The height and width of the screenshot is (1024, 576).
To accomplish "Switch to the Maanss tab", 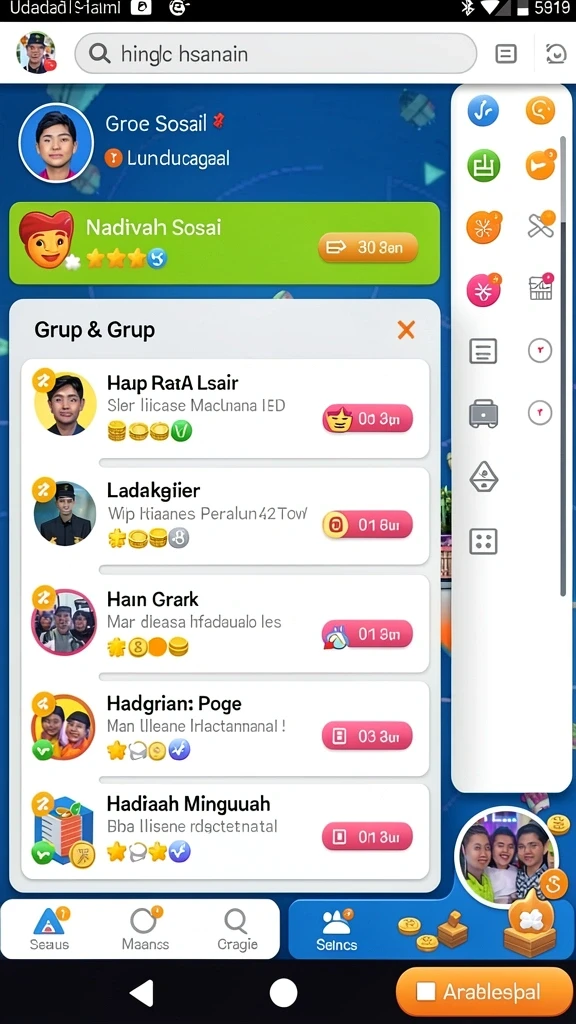I will point(145,929).
